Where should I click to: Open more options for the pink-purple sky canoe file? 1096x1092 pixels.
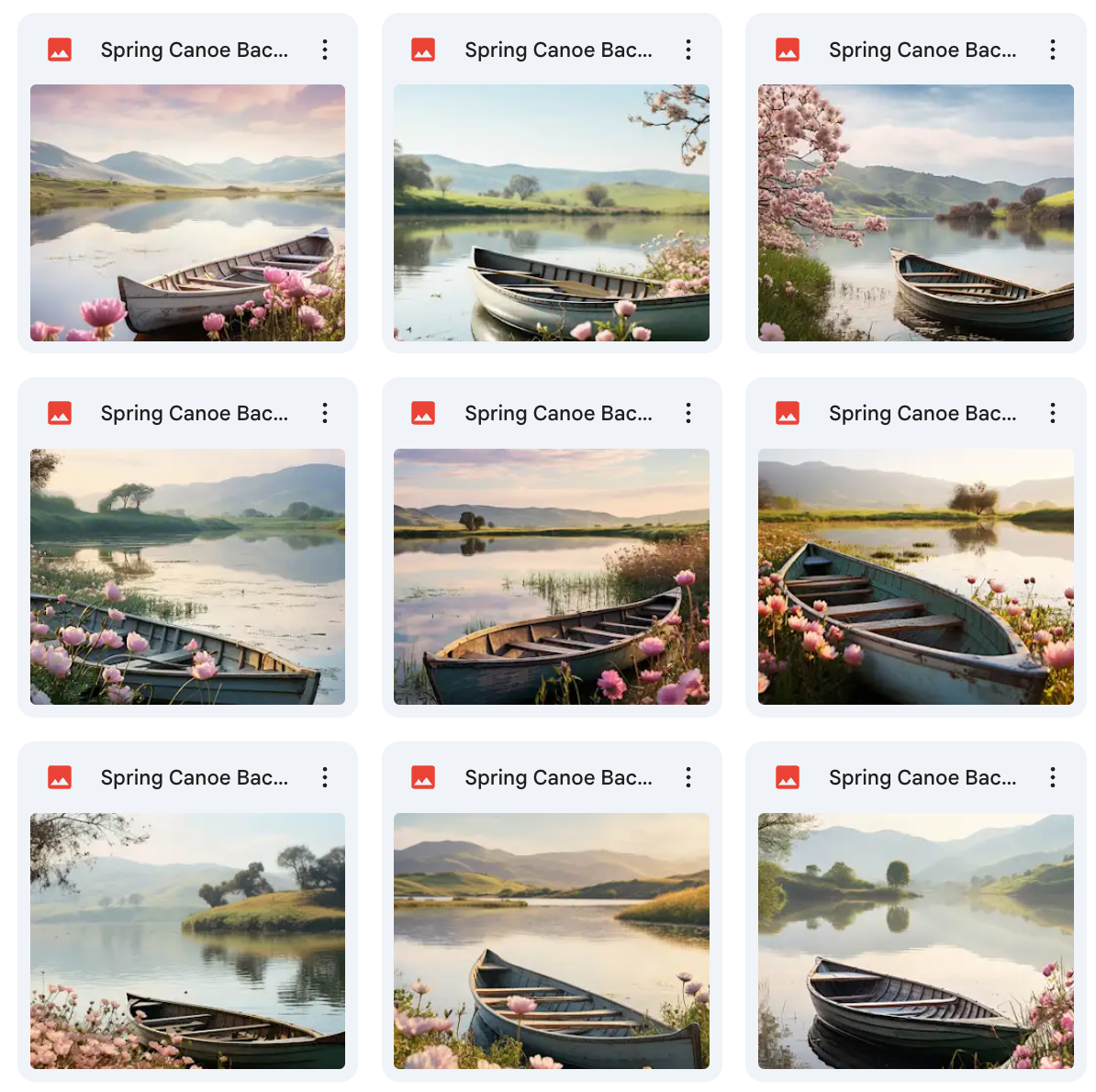coord(325,50)
